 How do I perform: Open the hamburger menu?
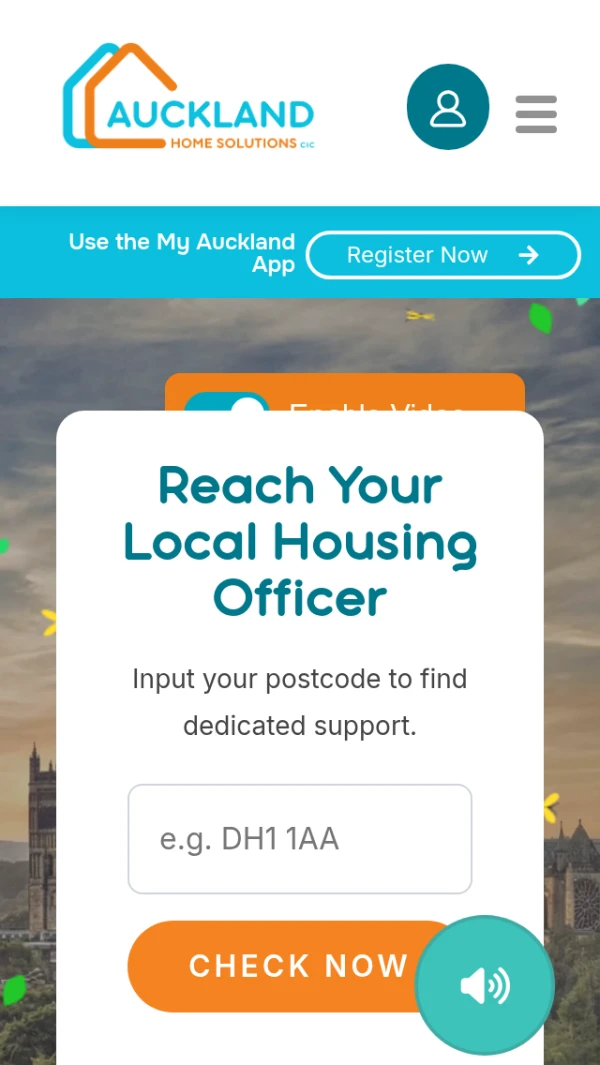[536, 114]
